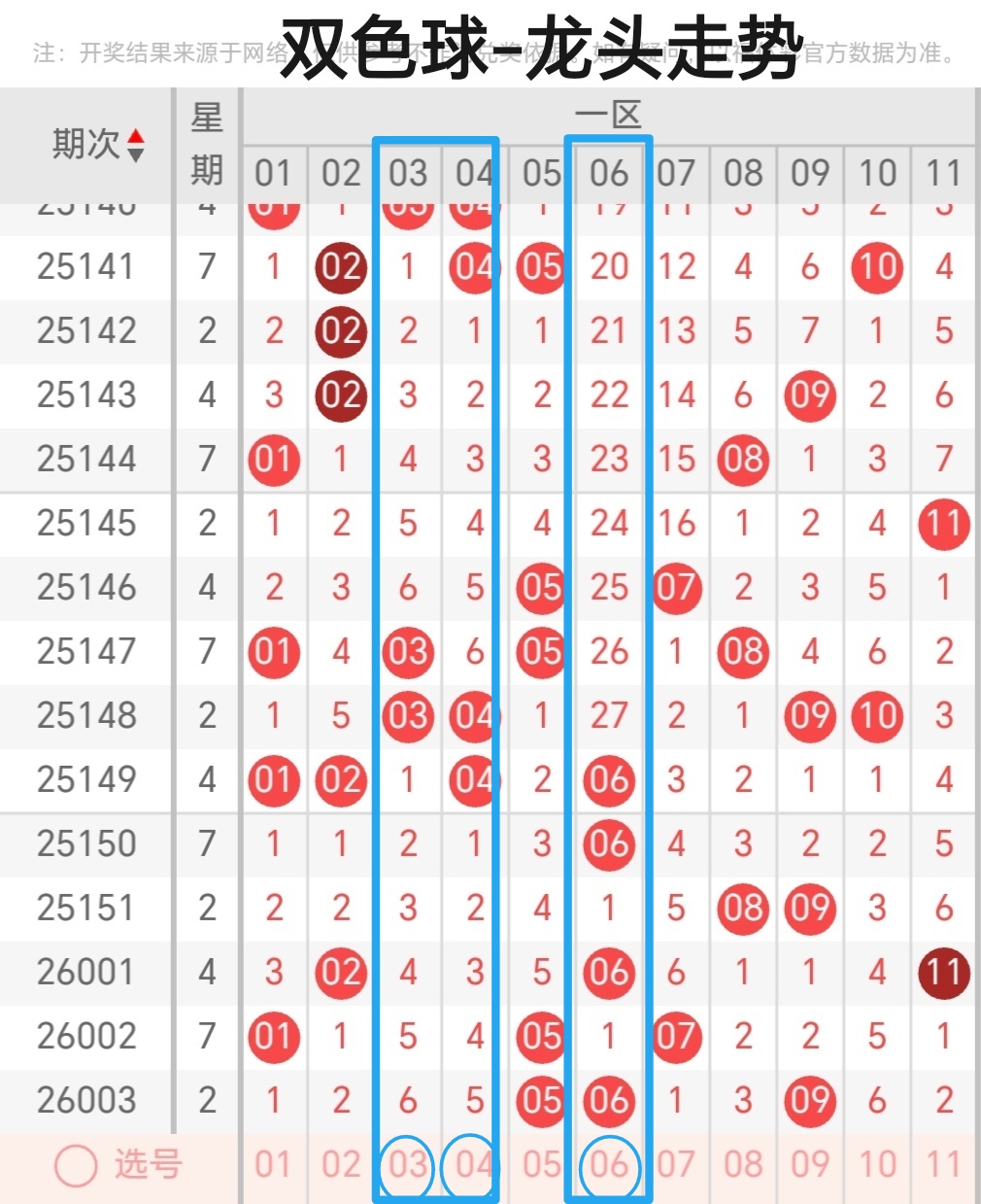Click the red ball 08 in row 25147
This screenshot has height=1204, width=981.
point(744,652)
